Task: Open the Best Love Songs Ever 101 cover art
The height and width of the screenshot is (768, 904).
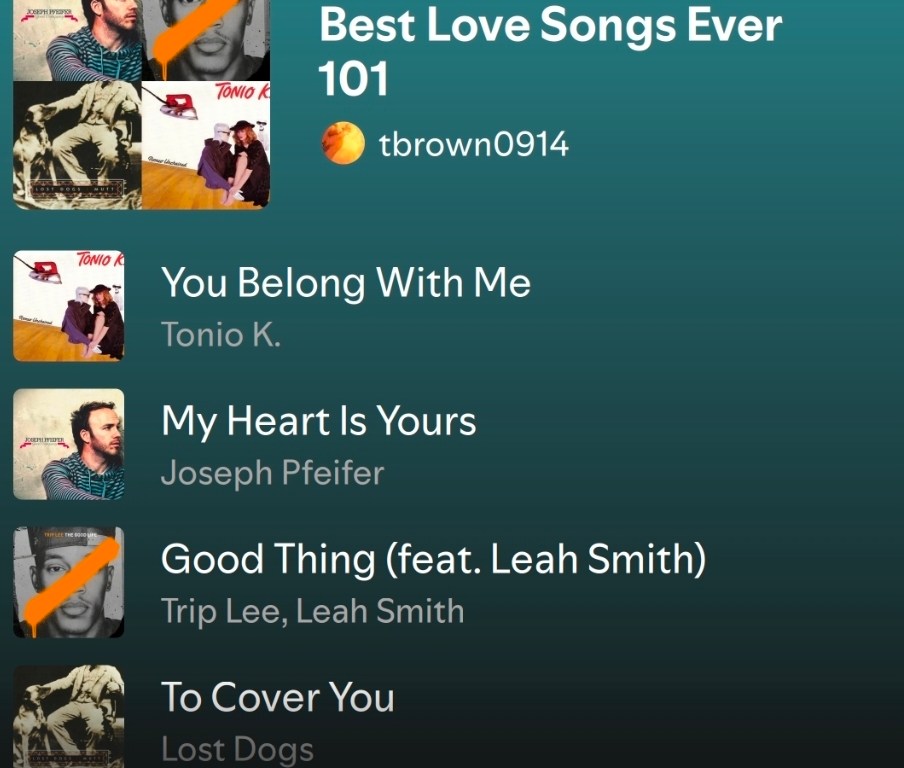Action: pos(141,104)
